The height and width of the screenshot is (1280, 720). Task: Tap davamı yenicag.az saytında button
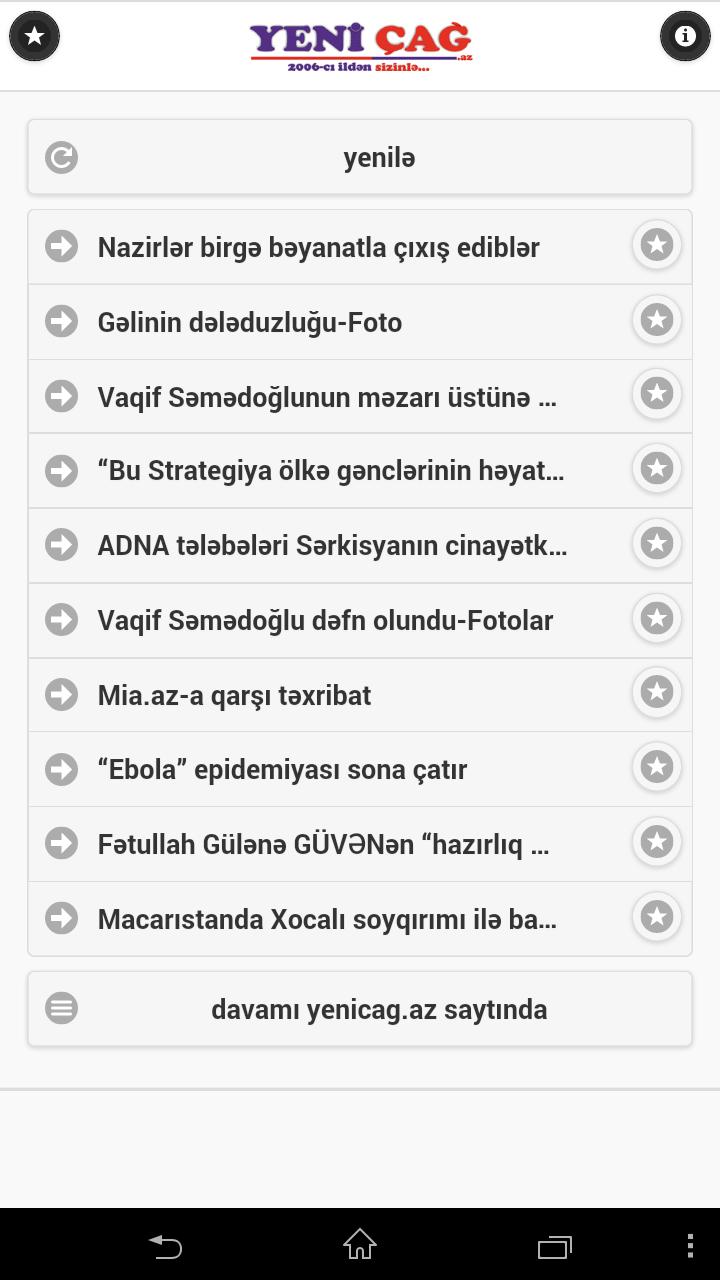point(360,1009)
